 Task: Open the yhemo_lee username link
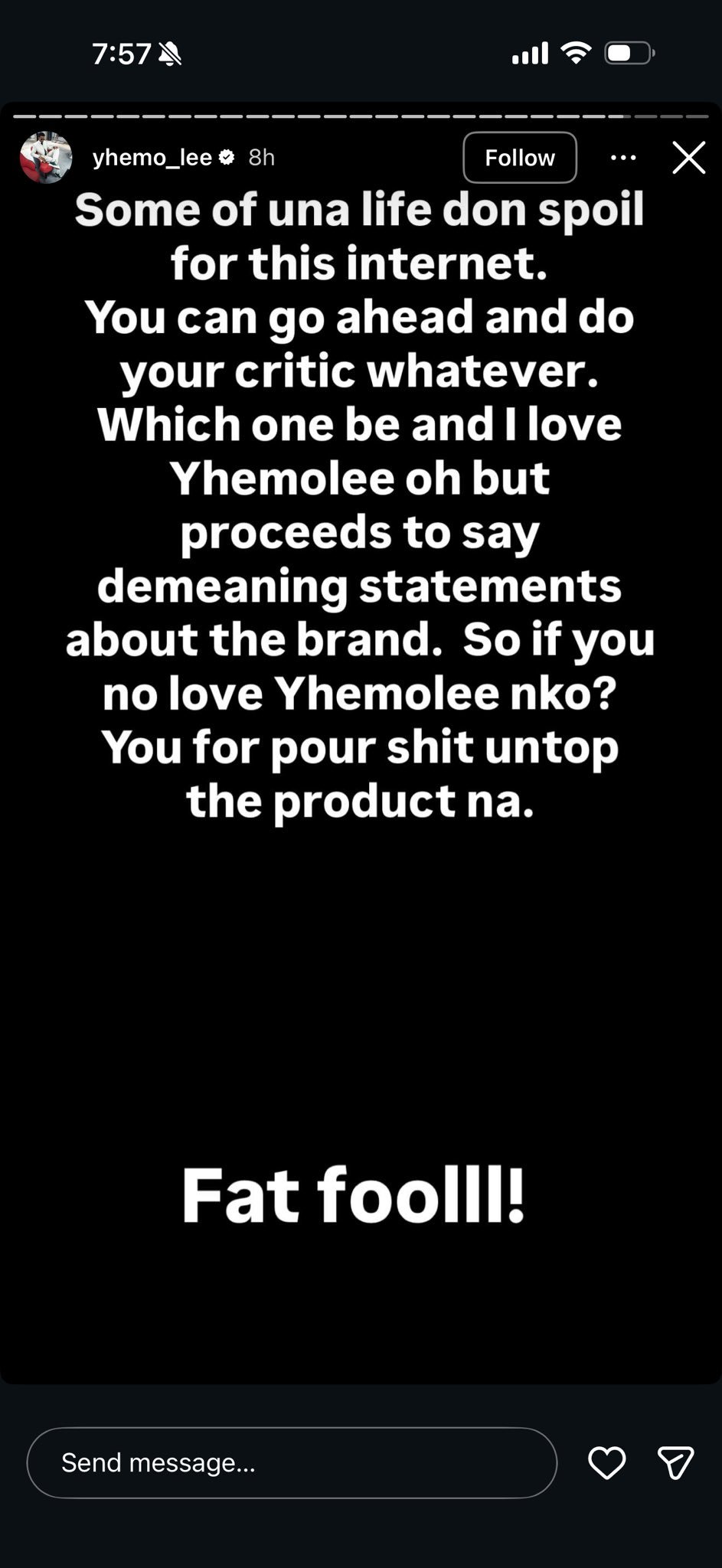click(x=152, y=158)
